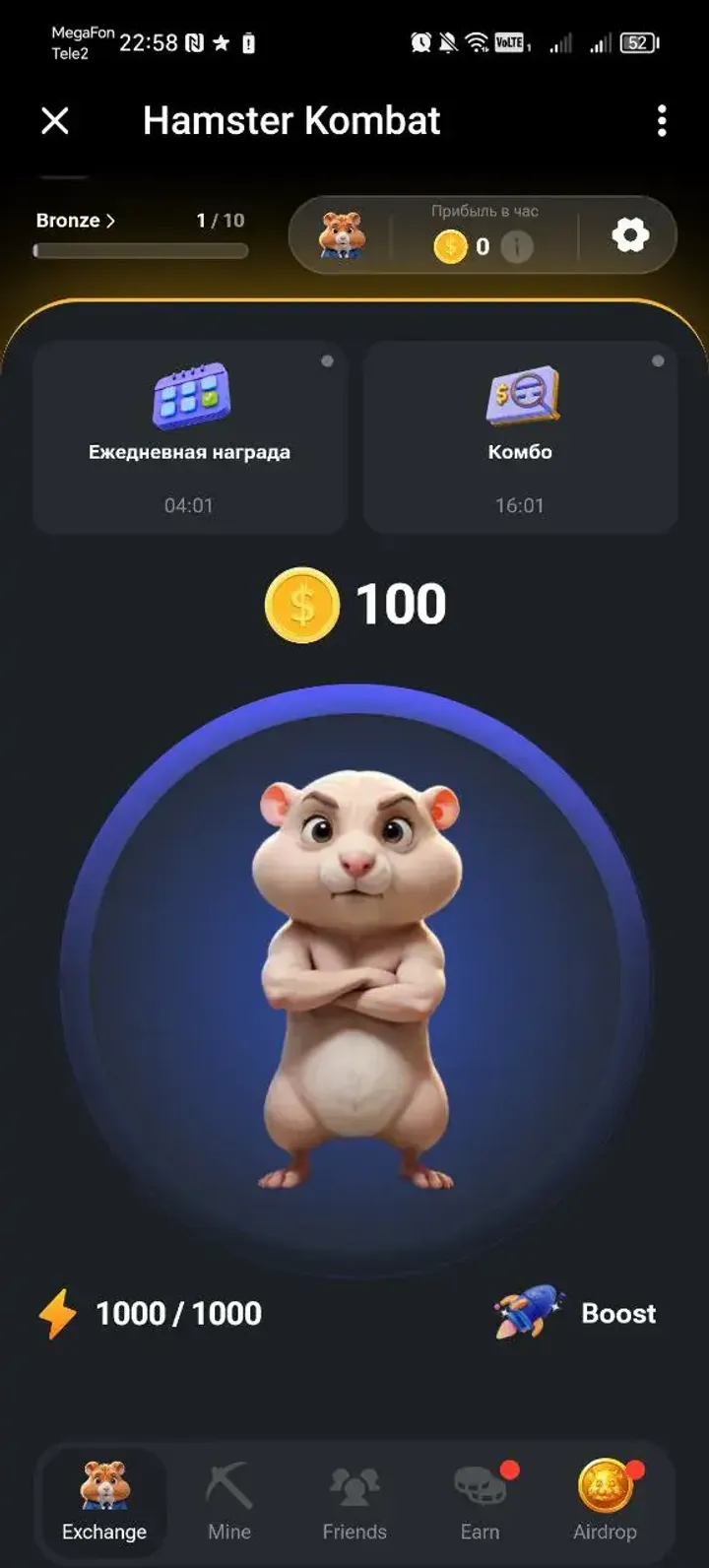
Task: Tap the notification dot on the daily reward card
Action: pyautogui.click(x=327, y=360)
